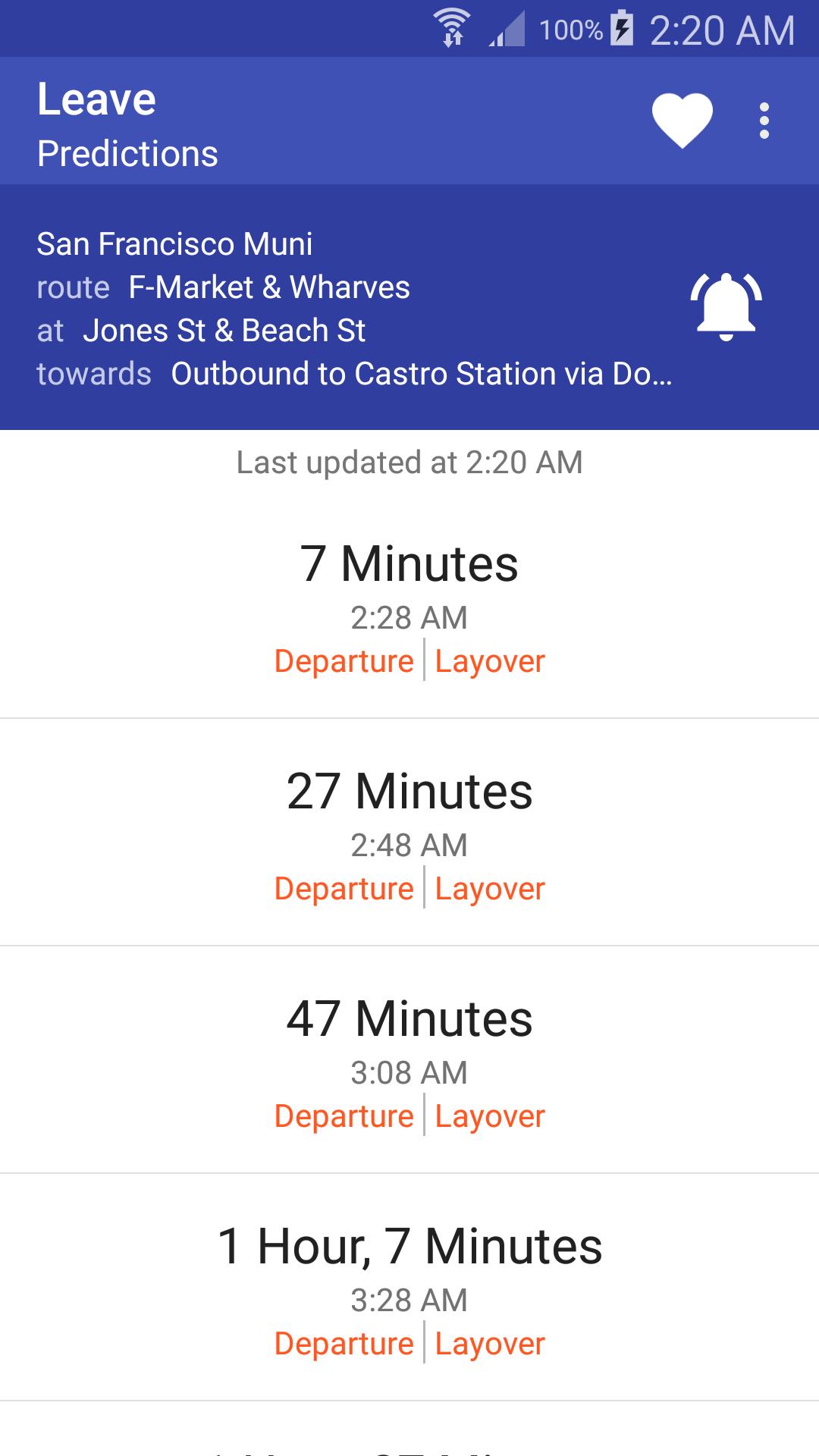Expand the truncated Outbound to Castro destination text
819x1456 pixels.
point(422,373)
